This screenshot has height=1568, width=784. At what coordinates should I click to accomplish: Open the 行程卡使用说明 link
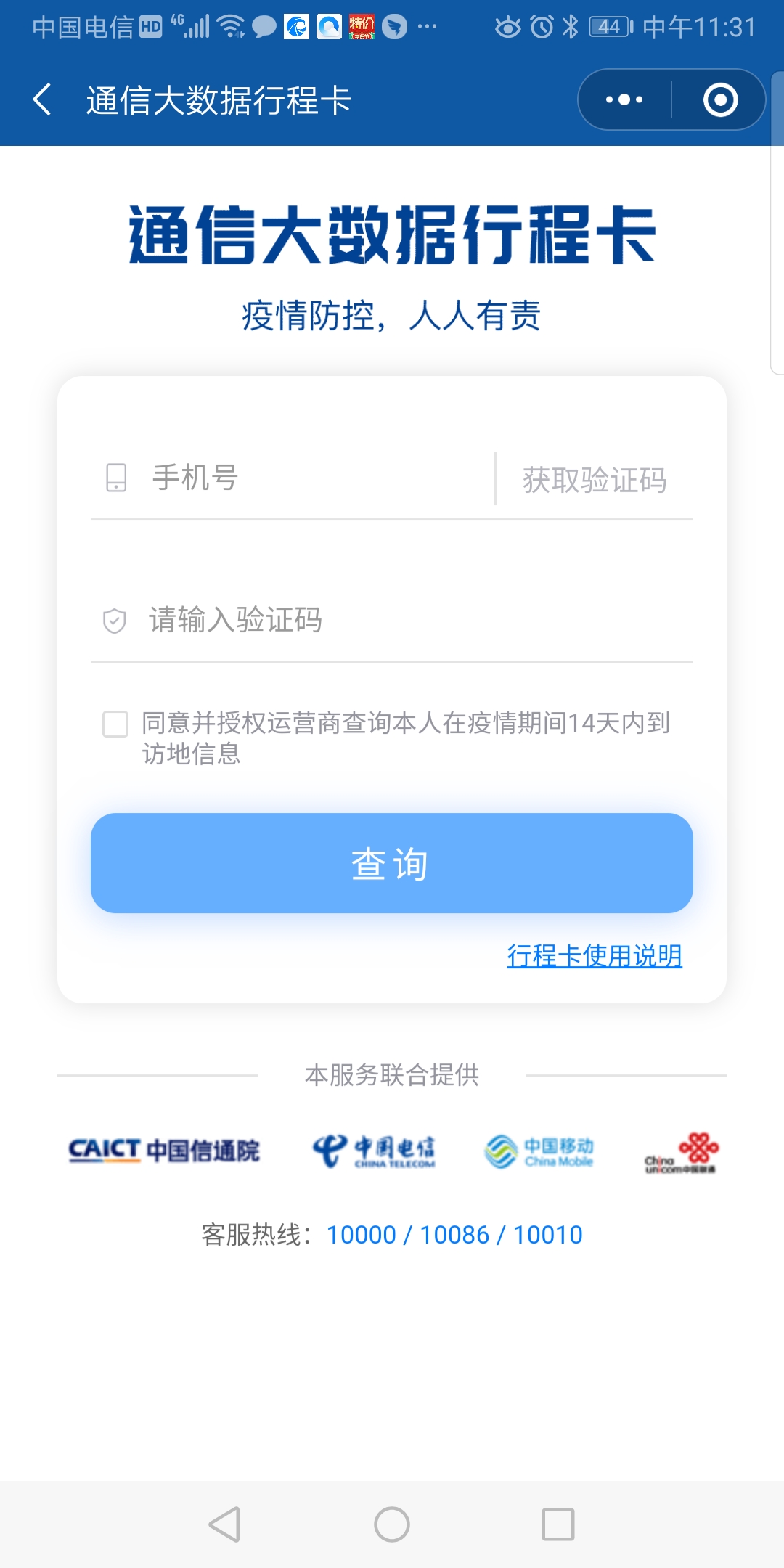(594, 955)
